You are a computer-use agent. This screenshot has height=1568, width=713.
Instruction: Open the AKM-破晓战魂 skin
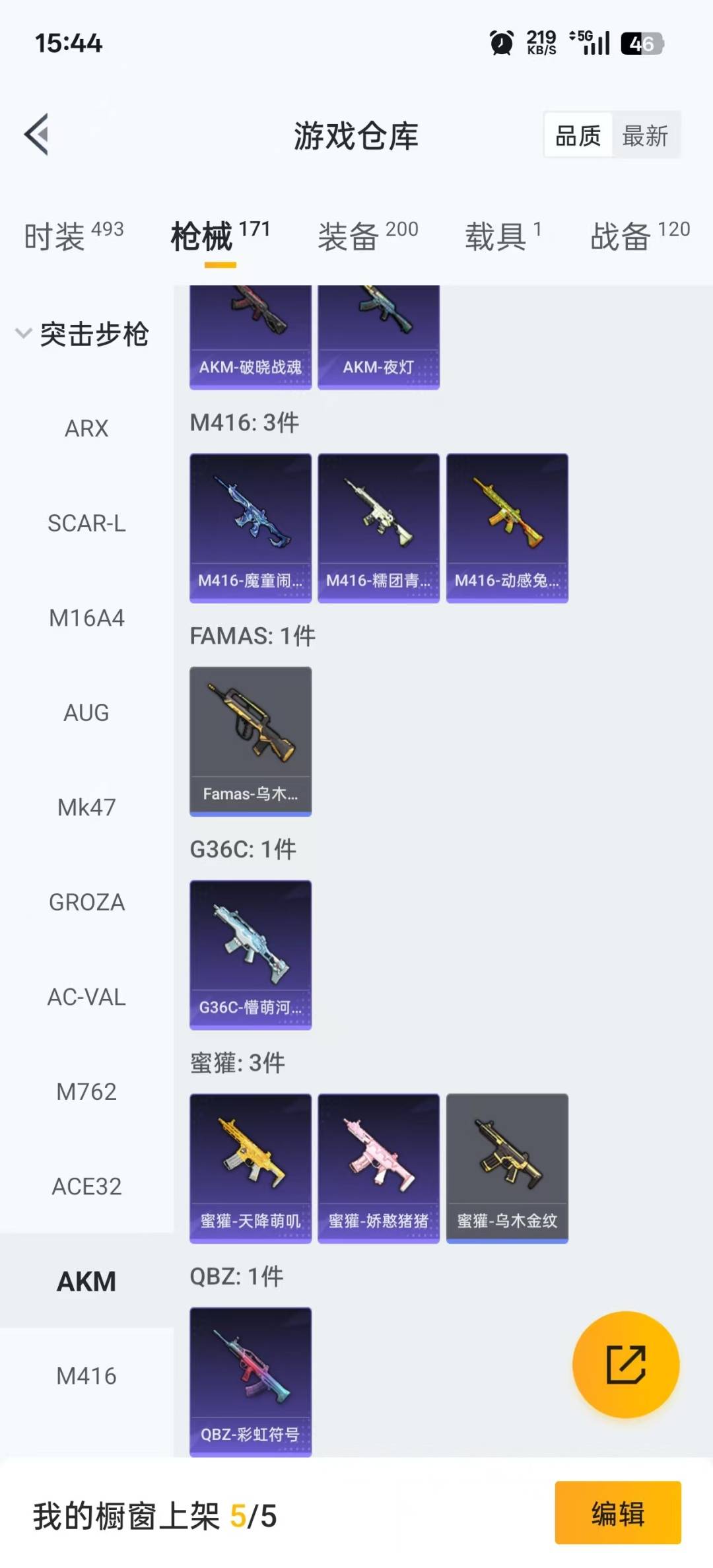pyautogui.click(x=250, y=337)
